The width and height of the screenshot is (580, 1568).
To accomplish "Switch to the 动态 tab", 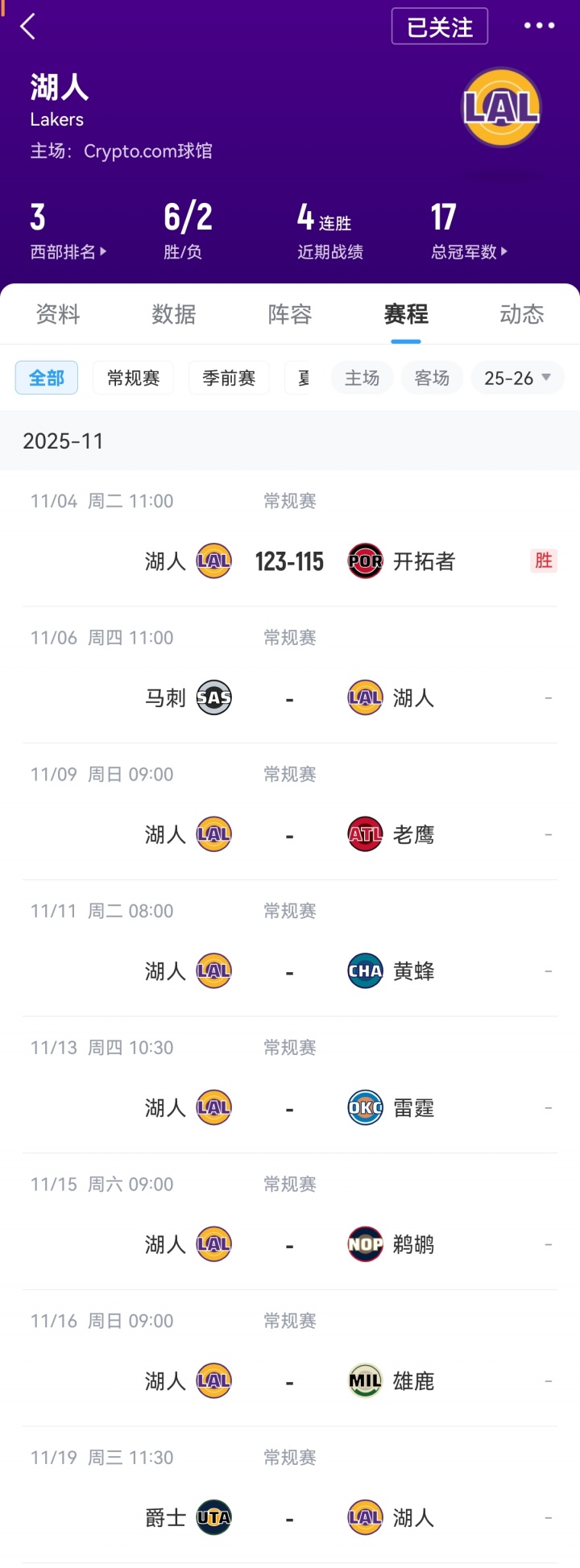I will (x=522, y=314).
